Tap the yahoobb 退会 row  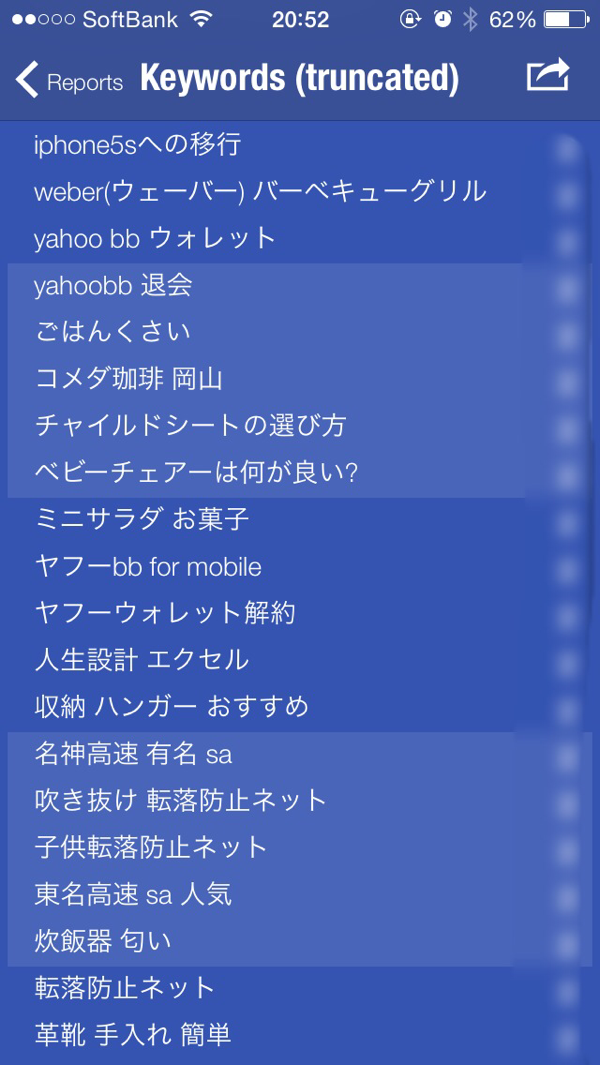tap(300, 286)
